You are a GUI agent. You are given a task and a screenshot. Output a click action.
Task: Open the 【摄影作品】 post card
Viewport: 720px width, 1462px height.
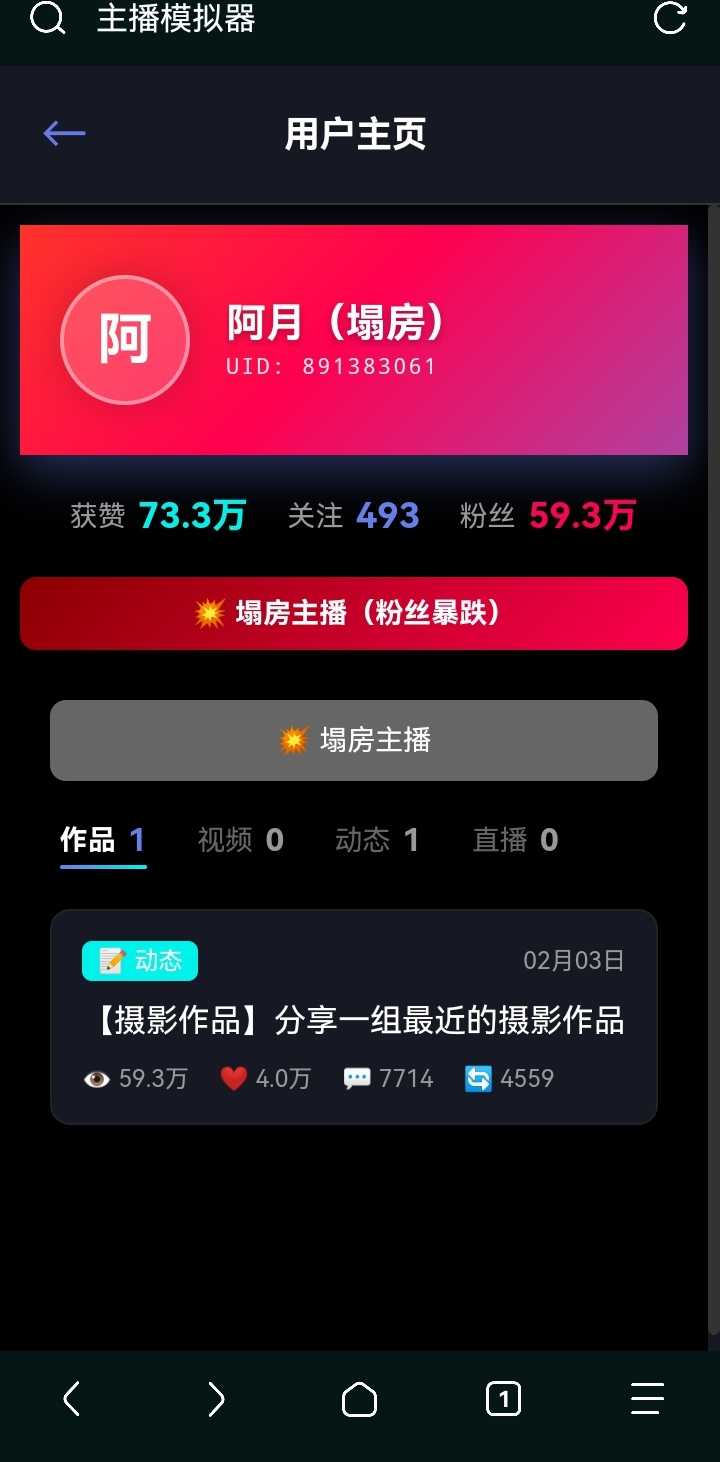(354, 1017)
